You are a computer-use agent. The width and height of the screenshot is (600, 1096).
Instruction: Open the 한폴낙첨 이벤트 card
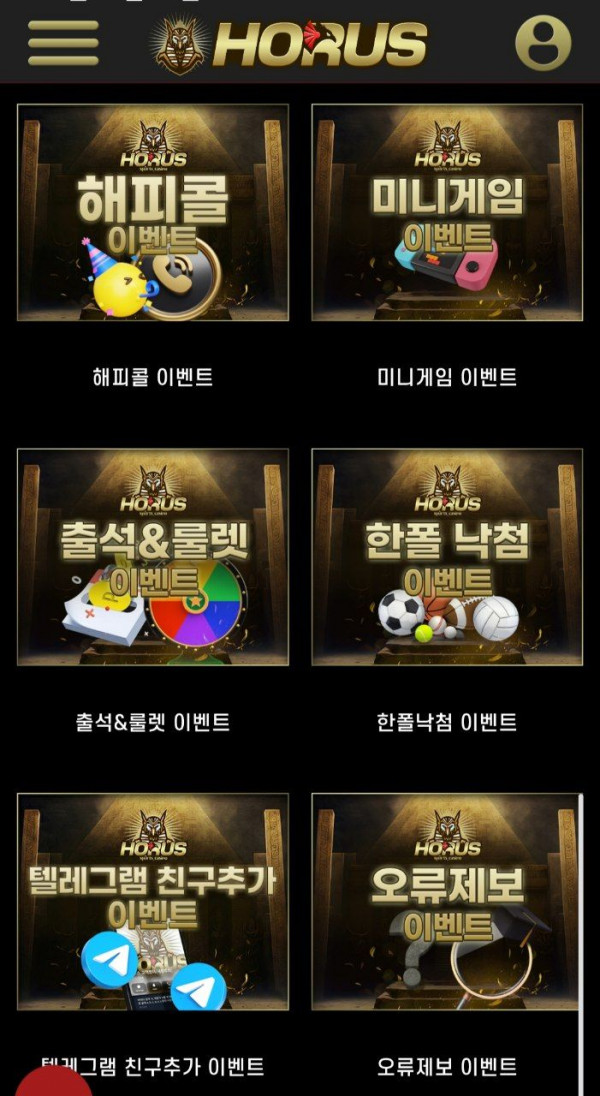pos(447,557)
